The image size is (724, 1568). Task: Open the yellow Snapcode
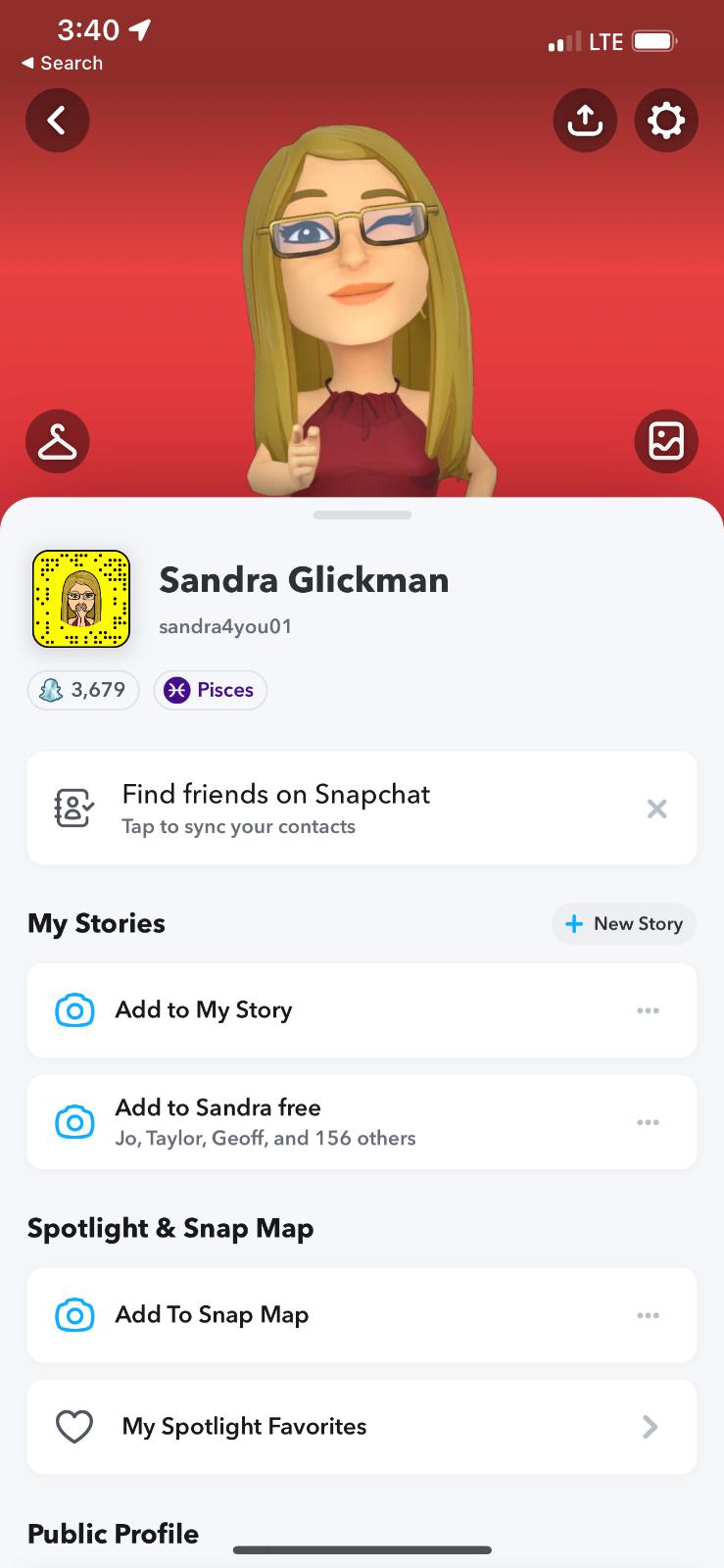coord(81,599)
